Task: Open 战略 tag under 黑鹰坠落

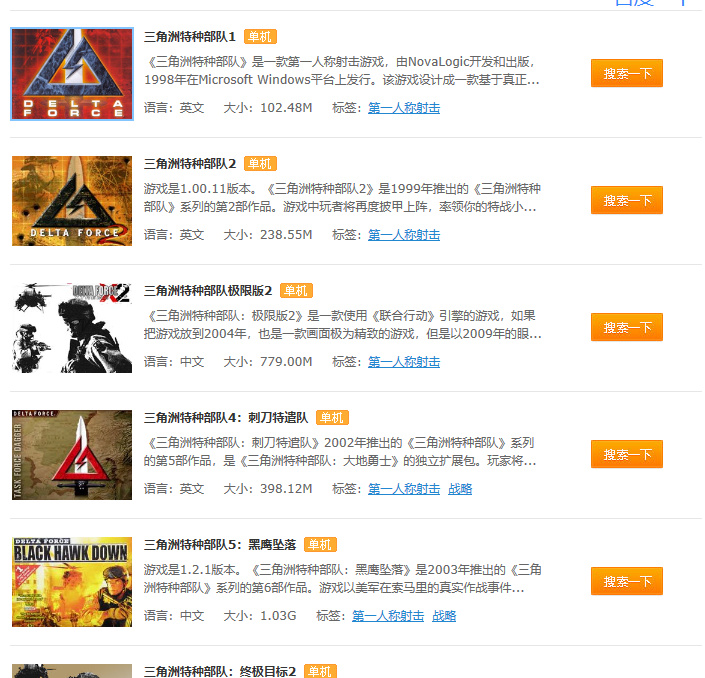Action: [x=444, y=616]
